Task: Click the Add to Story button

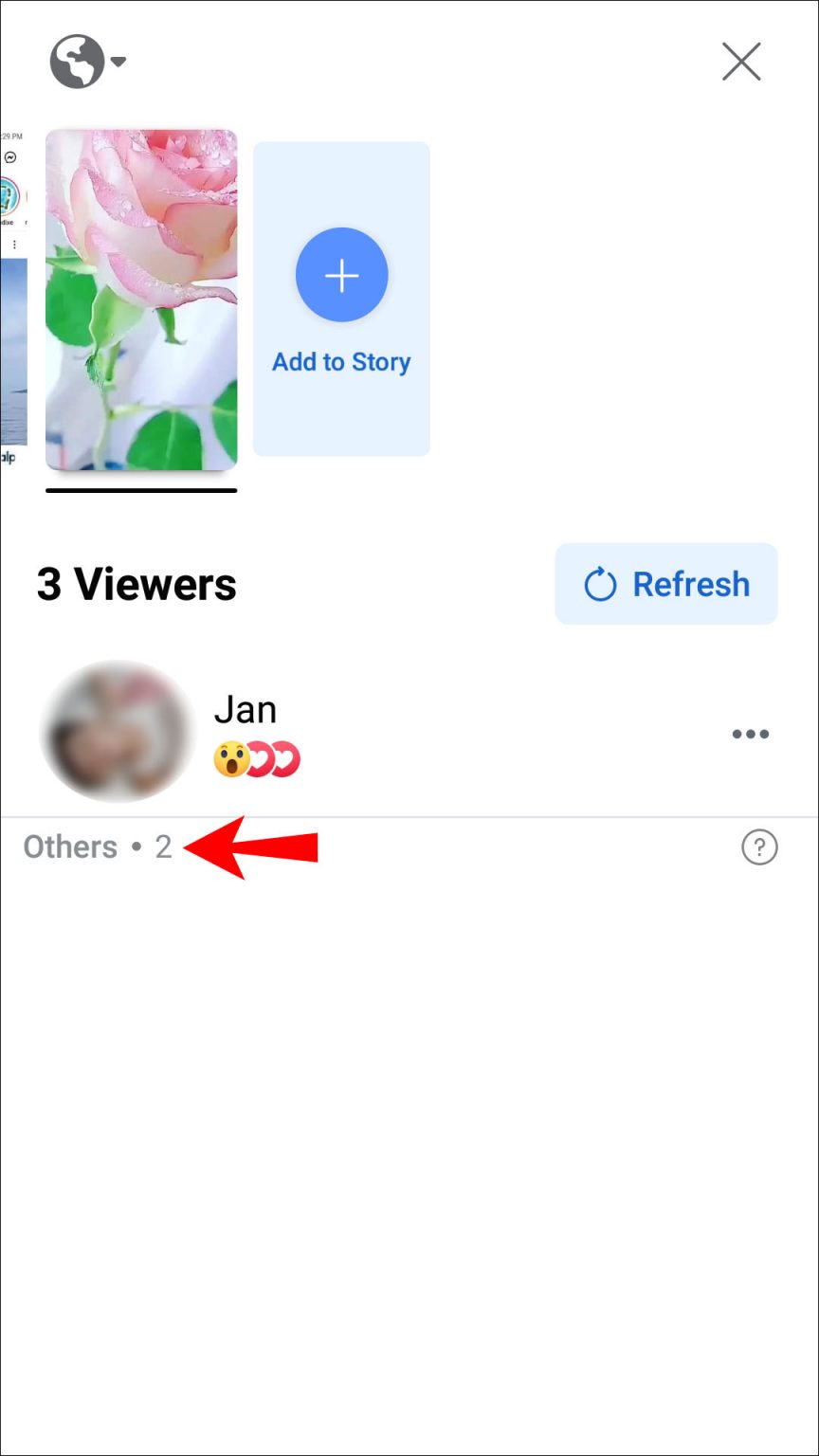Action: coord(341,298)
